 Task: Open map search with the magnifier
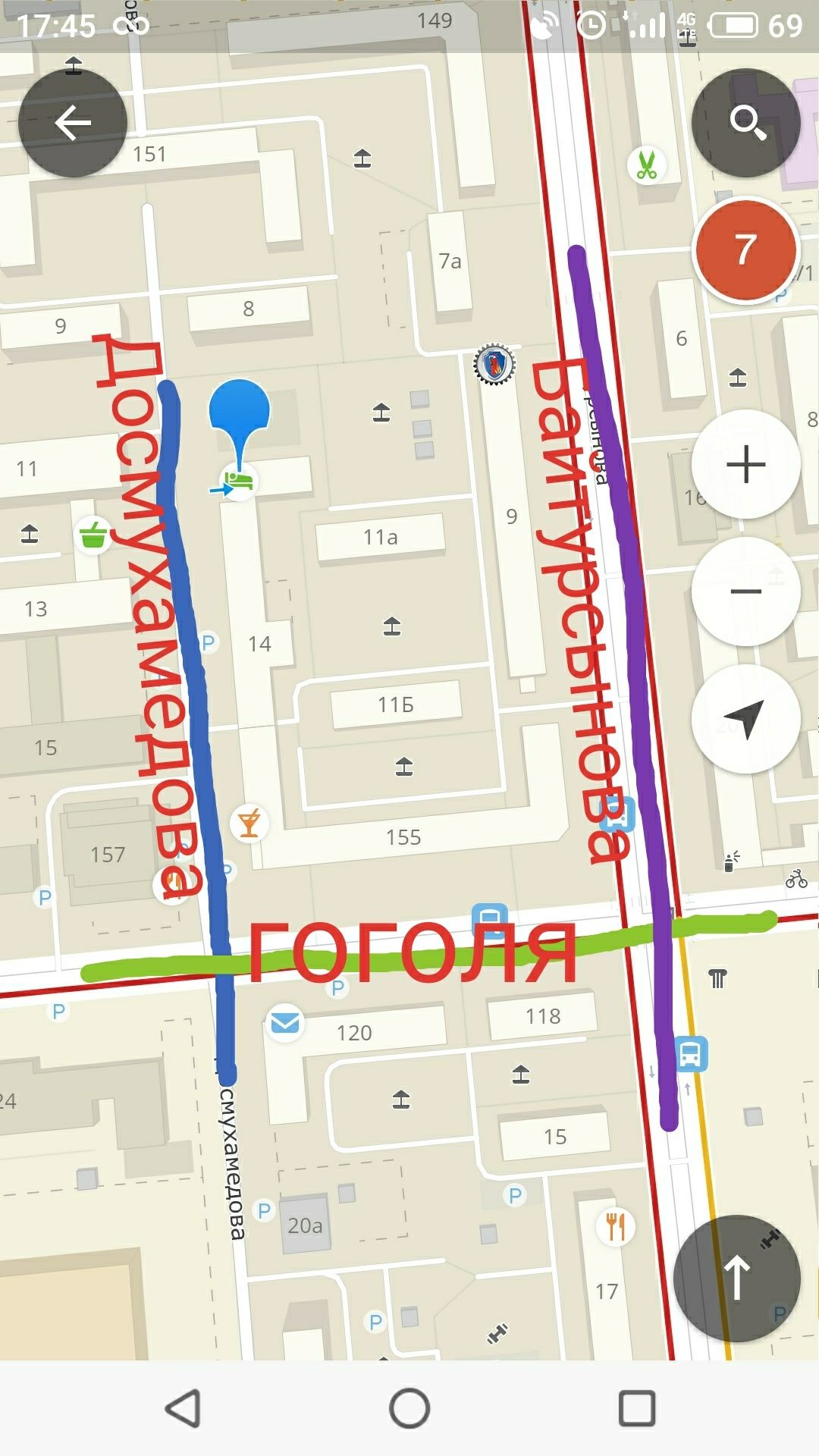(746, 123)
